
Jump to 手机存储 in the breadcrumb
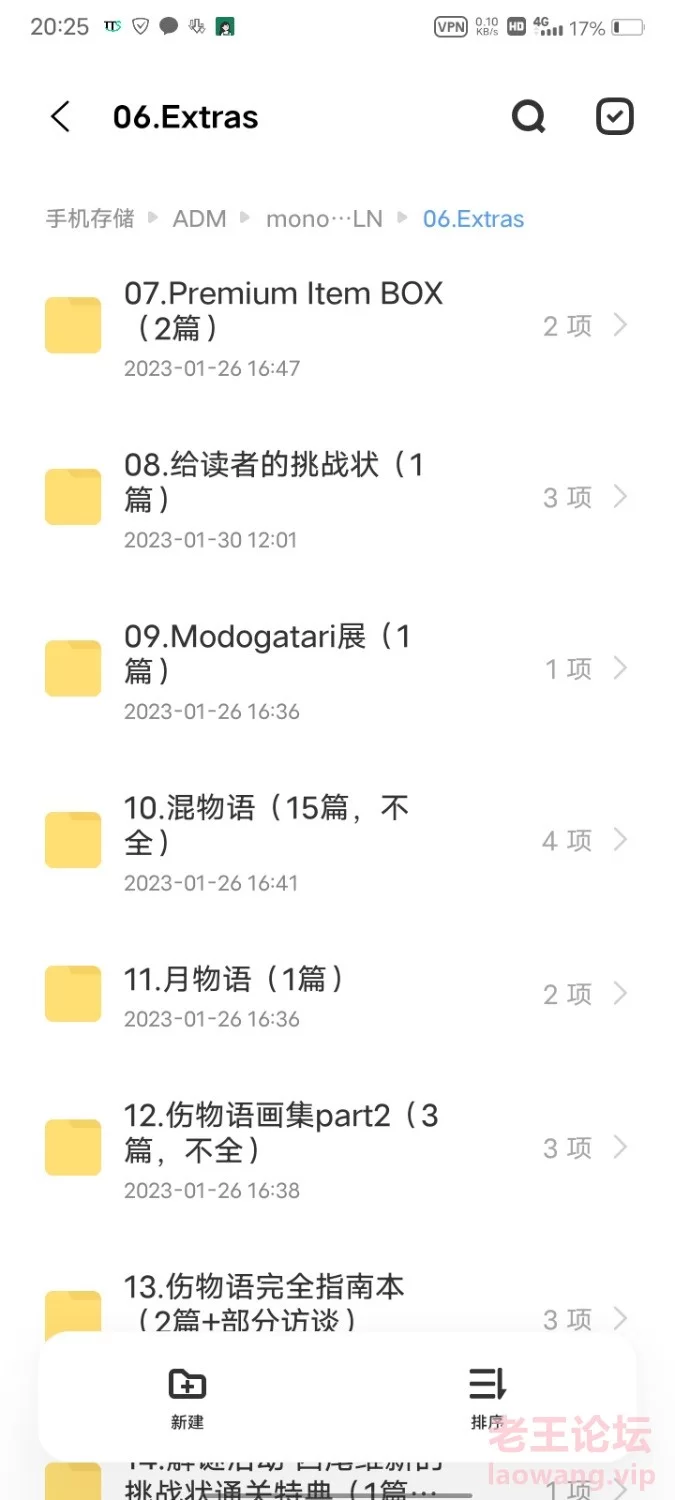tap(90, 219)
